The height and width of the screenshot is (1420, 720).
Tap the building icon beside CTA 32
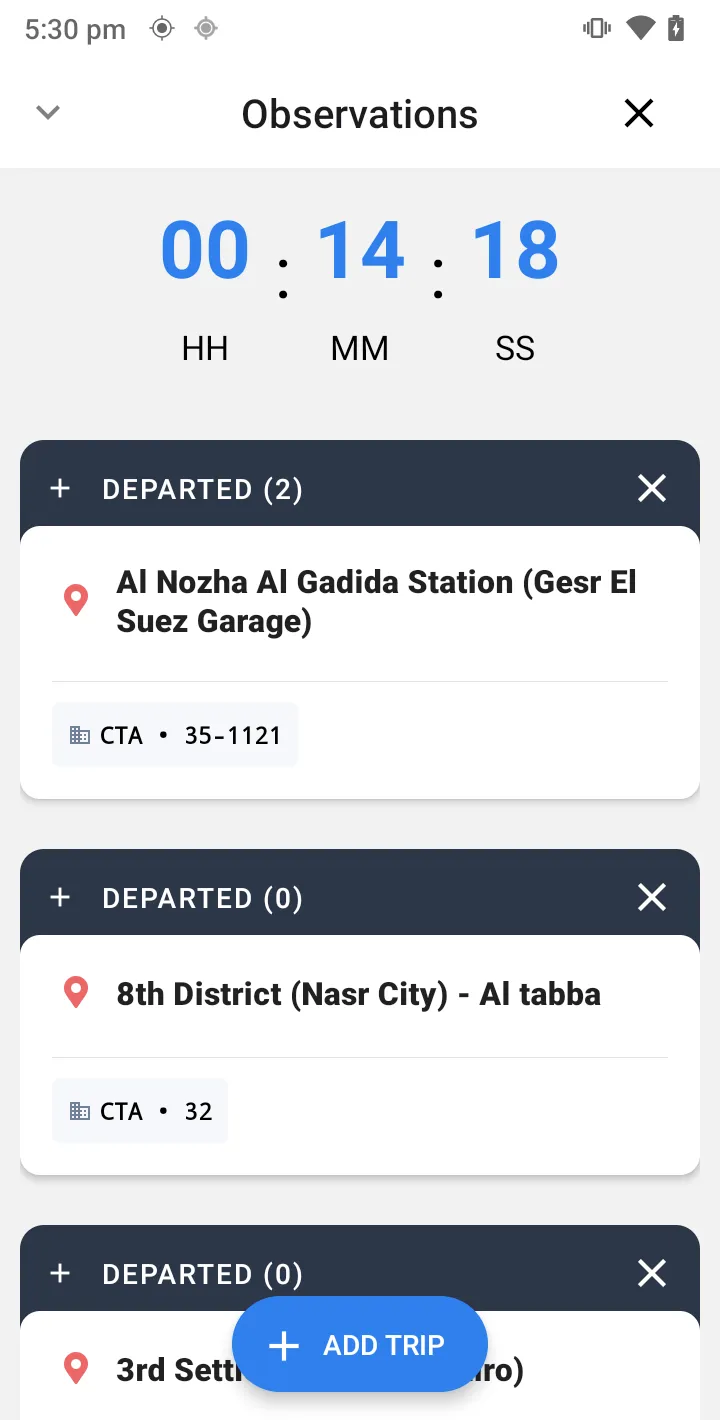click(x=78, y=1110)
